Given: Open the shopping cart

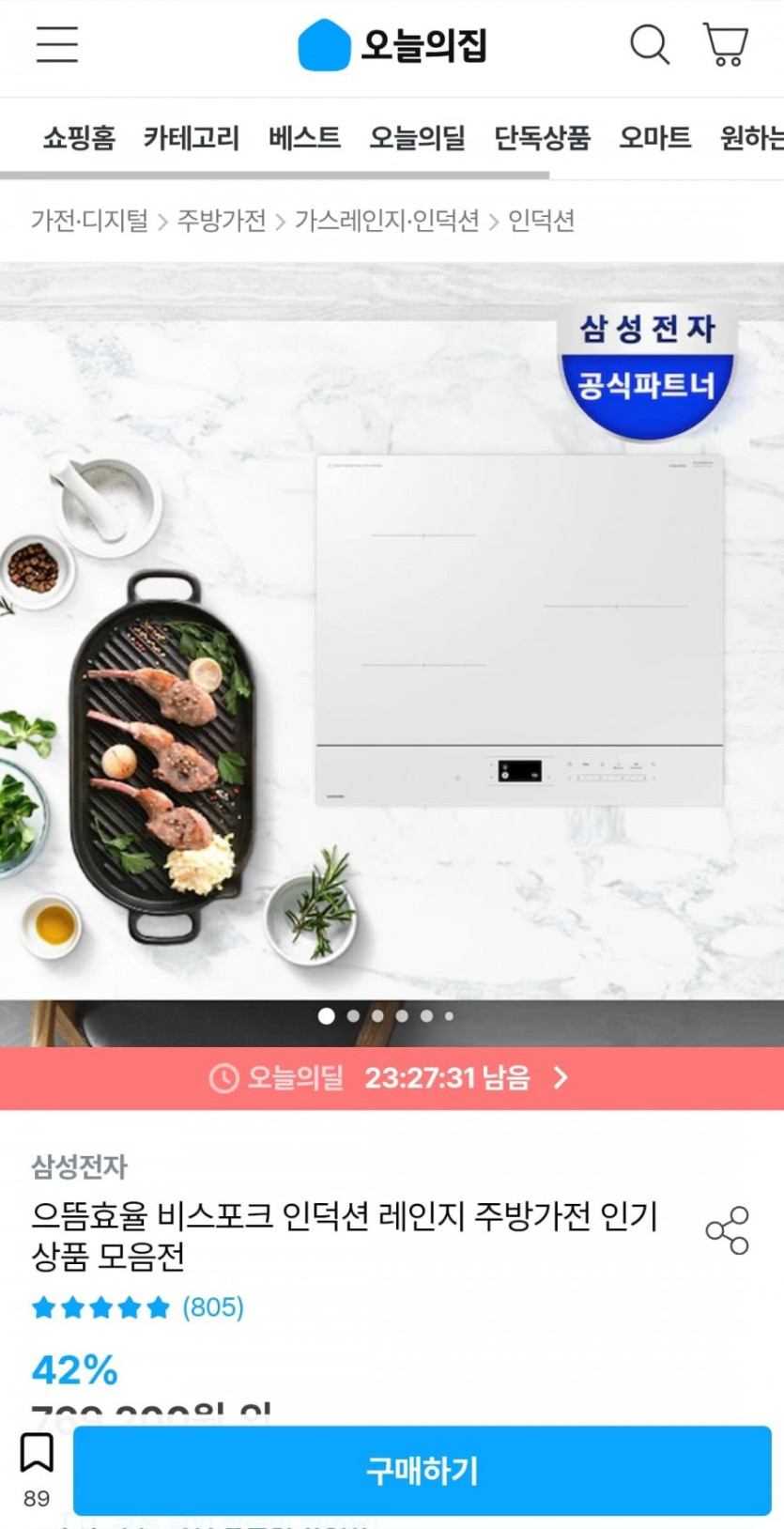Looking at the screenshot, I should pos(726,44).
